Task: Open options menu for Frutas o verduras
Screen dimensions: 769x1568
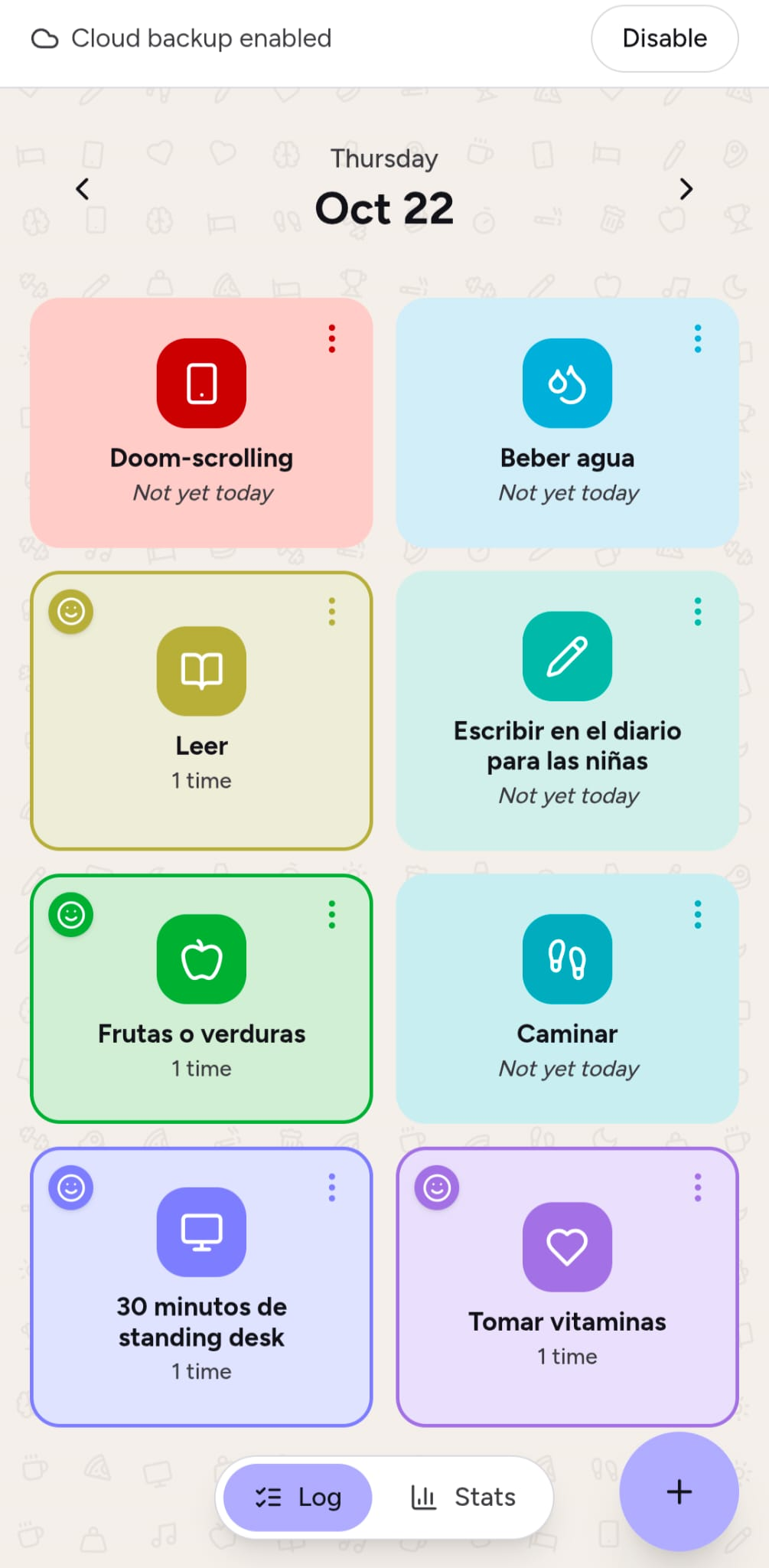Action: coord(331,914)
